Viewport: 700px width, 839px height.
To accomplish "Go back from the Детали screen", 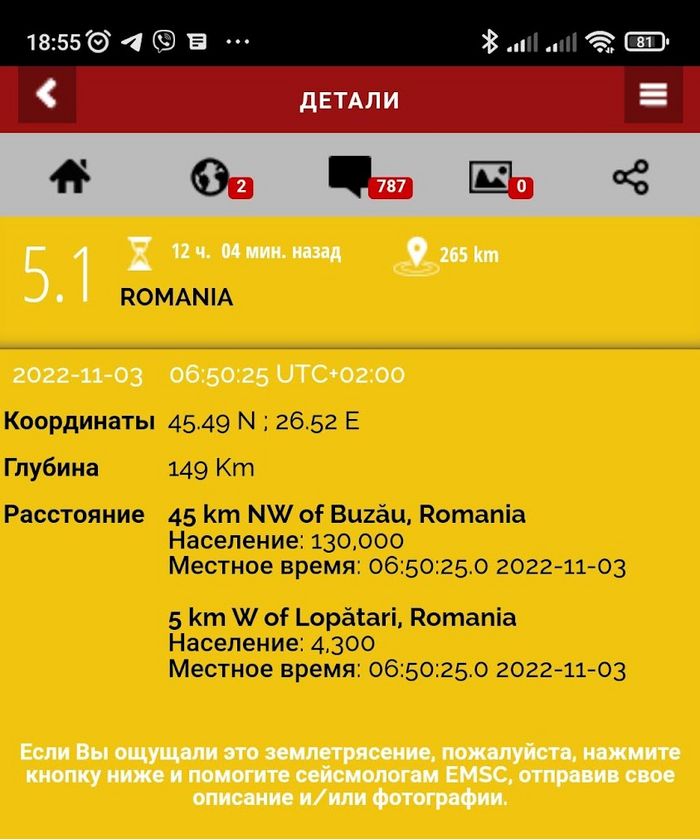I will coord(46,96).
